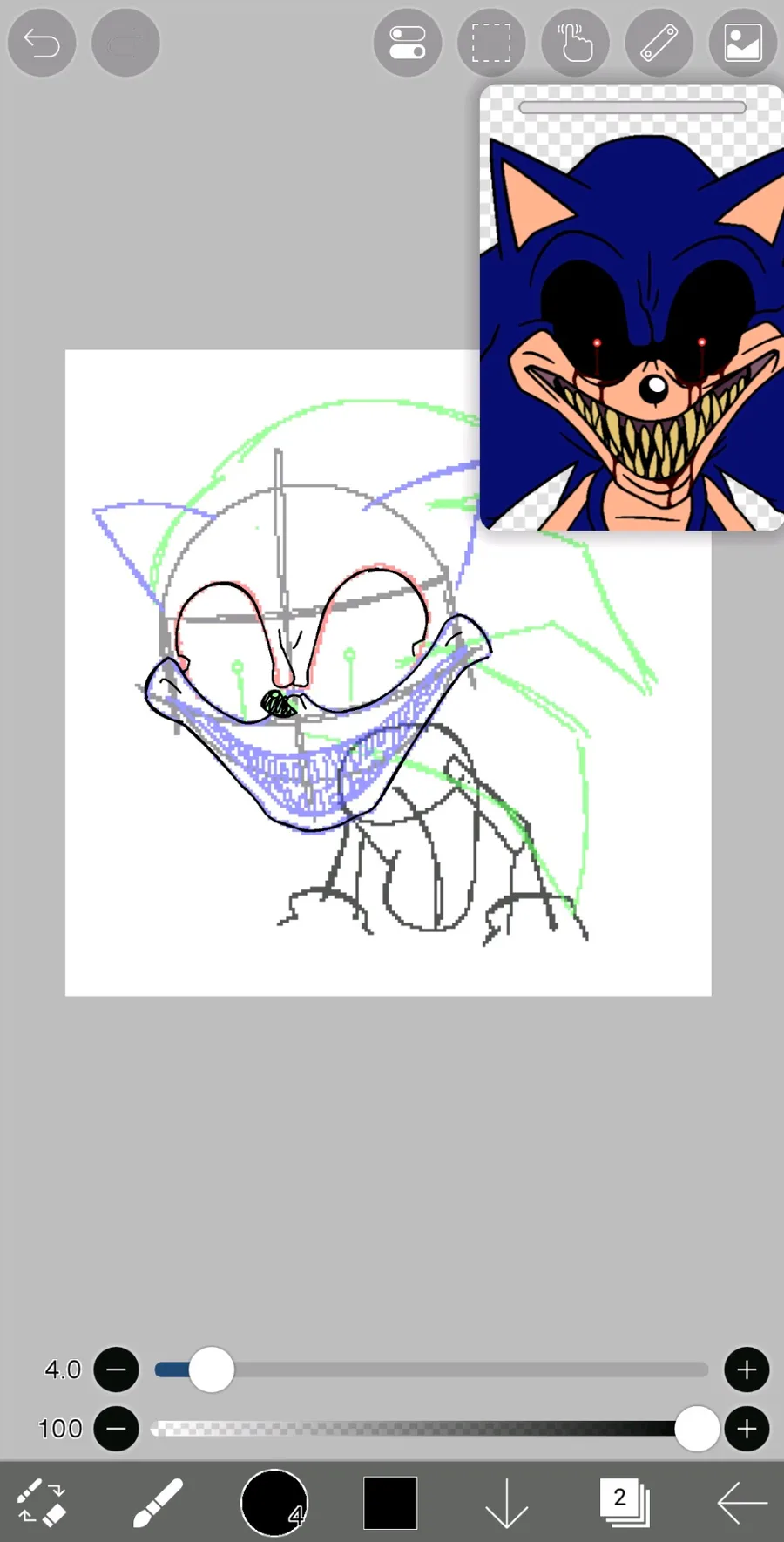784x1542 pixels.
Task: Open the reference image material icon
Action: (x=743, y=43)
